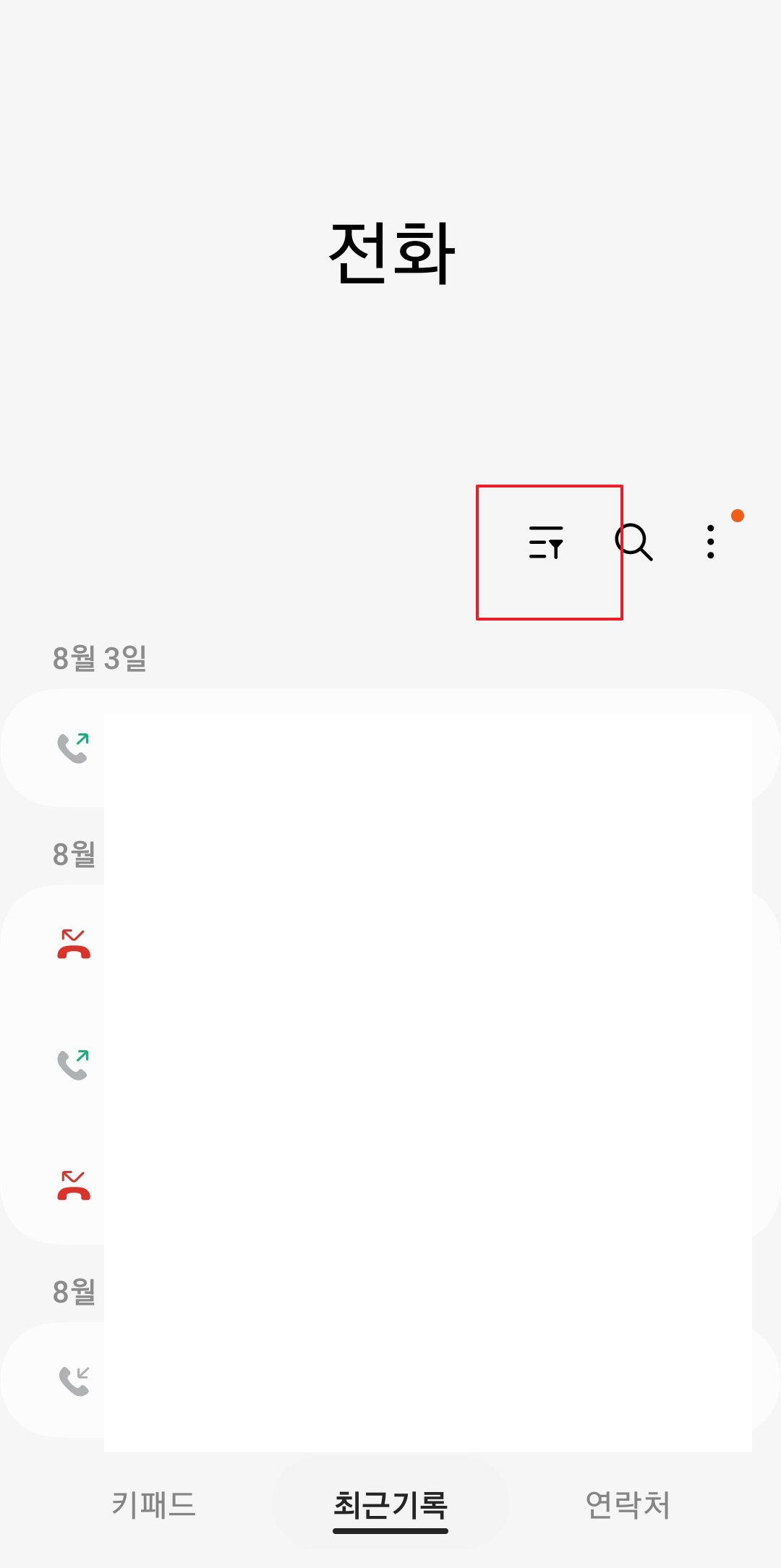
Task: Tap the search magnifier icon
Action: pos(635,544)
